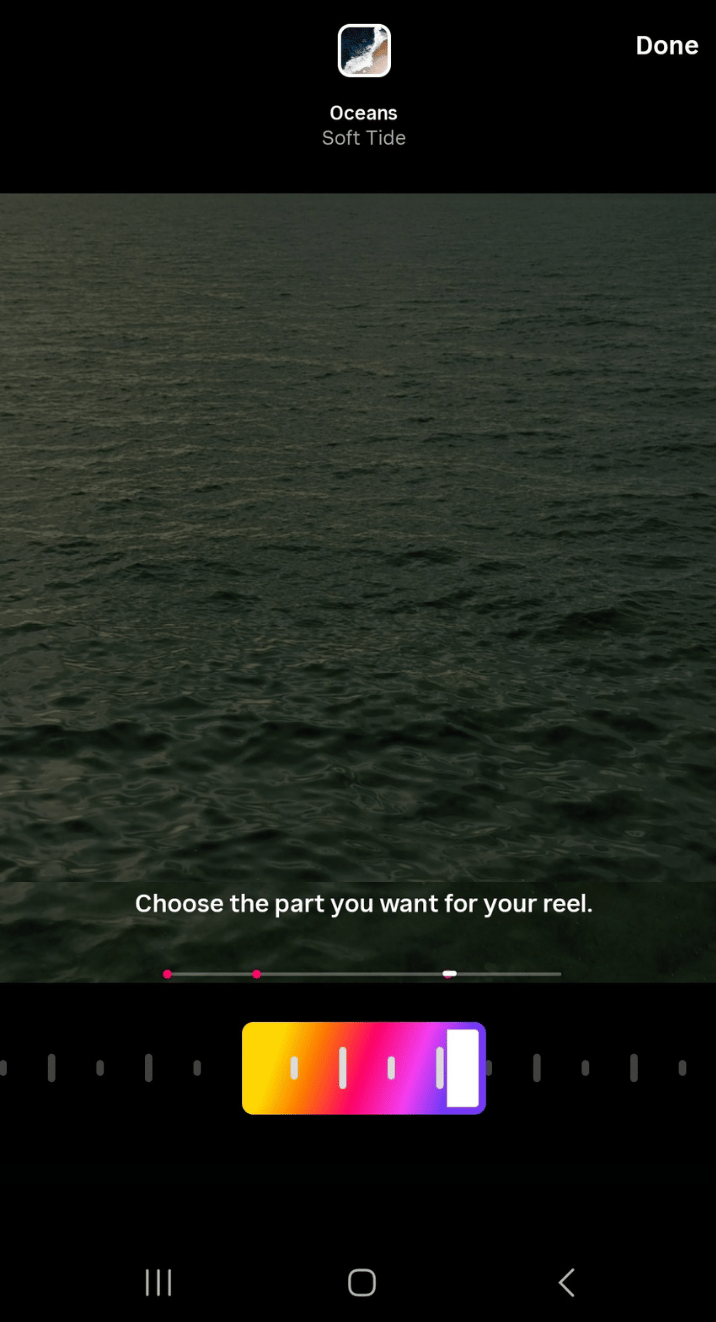Tap the song progress track line

point(363,973)
